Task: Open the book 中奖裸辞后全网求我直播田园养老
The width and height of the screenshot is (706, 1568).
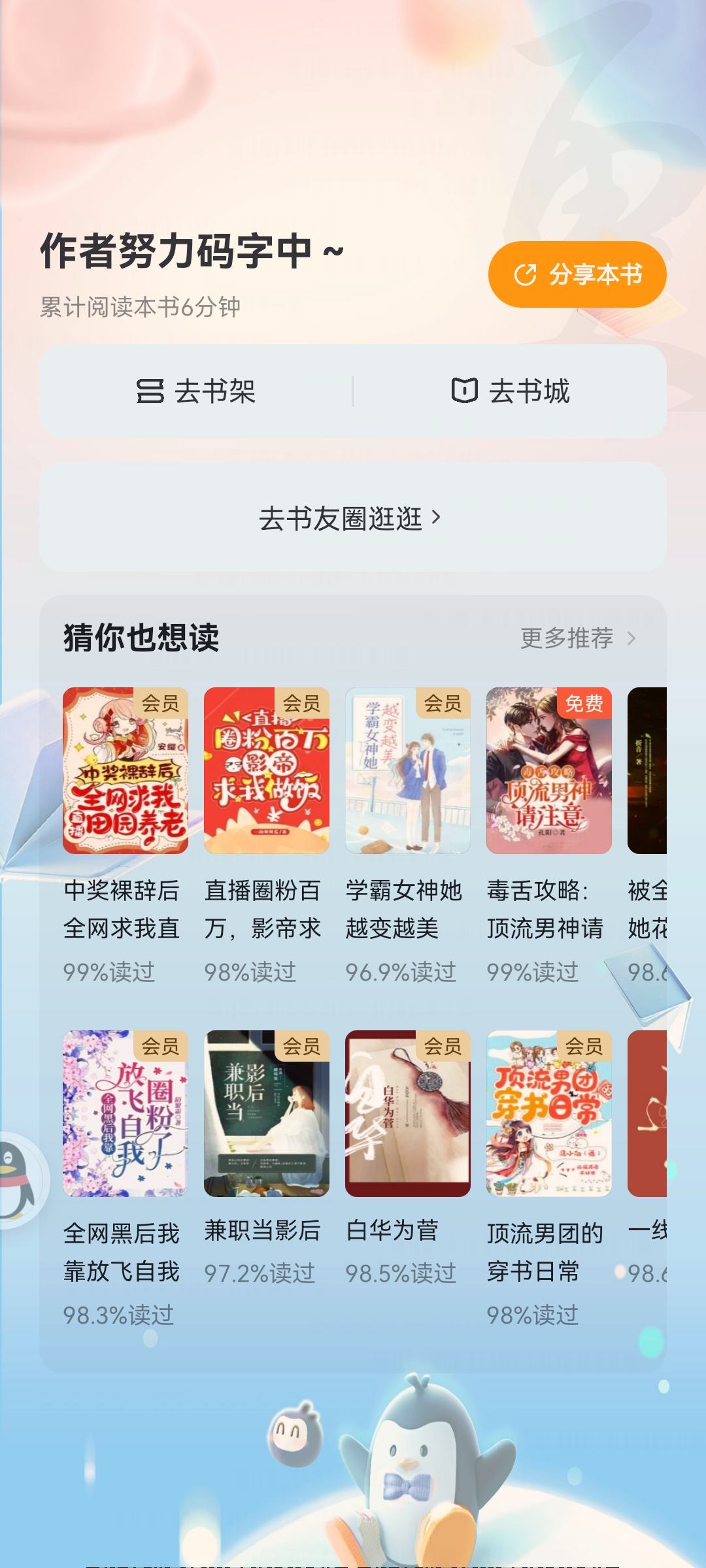Action: [x=126, y=771]
